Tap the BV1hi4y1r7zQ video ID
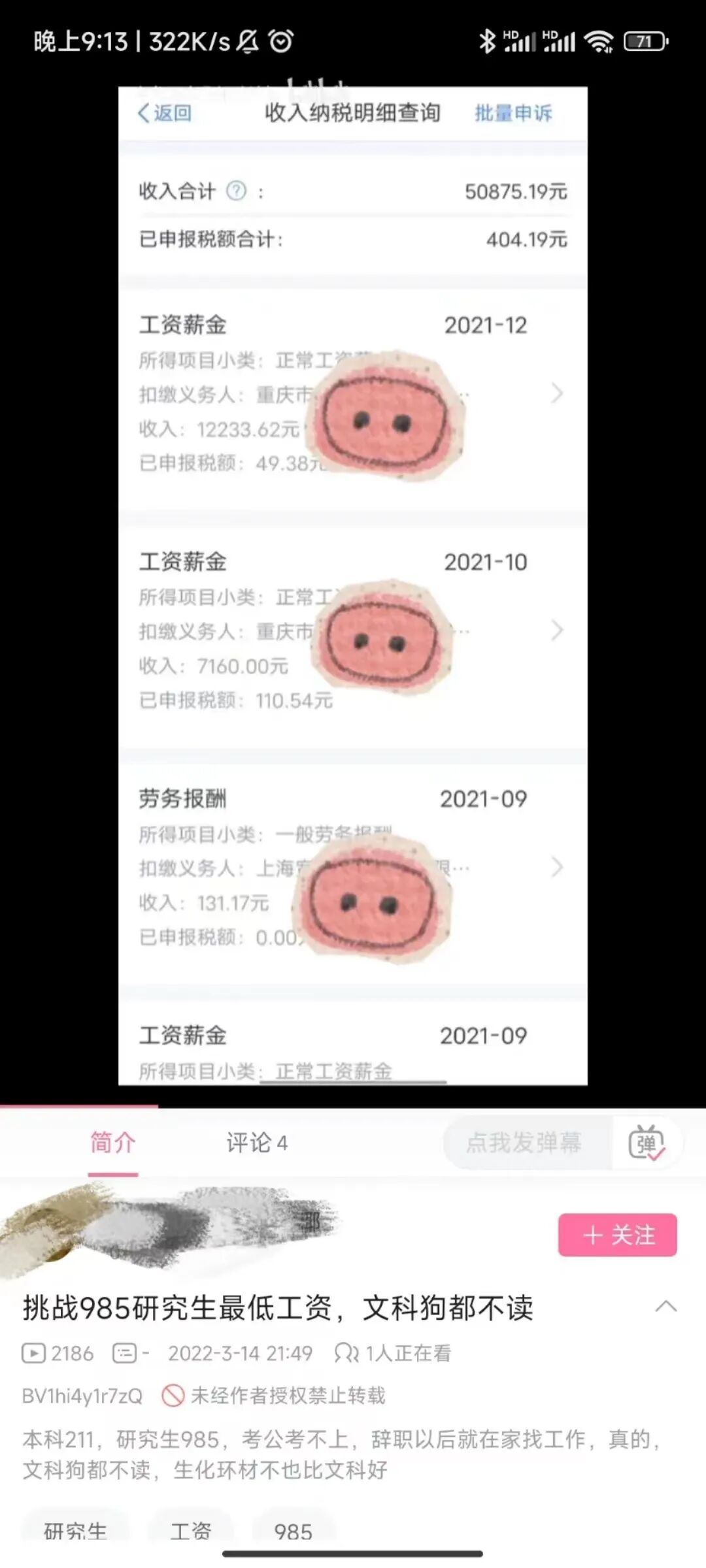This screenshot has width=706, height=1568. click(82, 1396)
